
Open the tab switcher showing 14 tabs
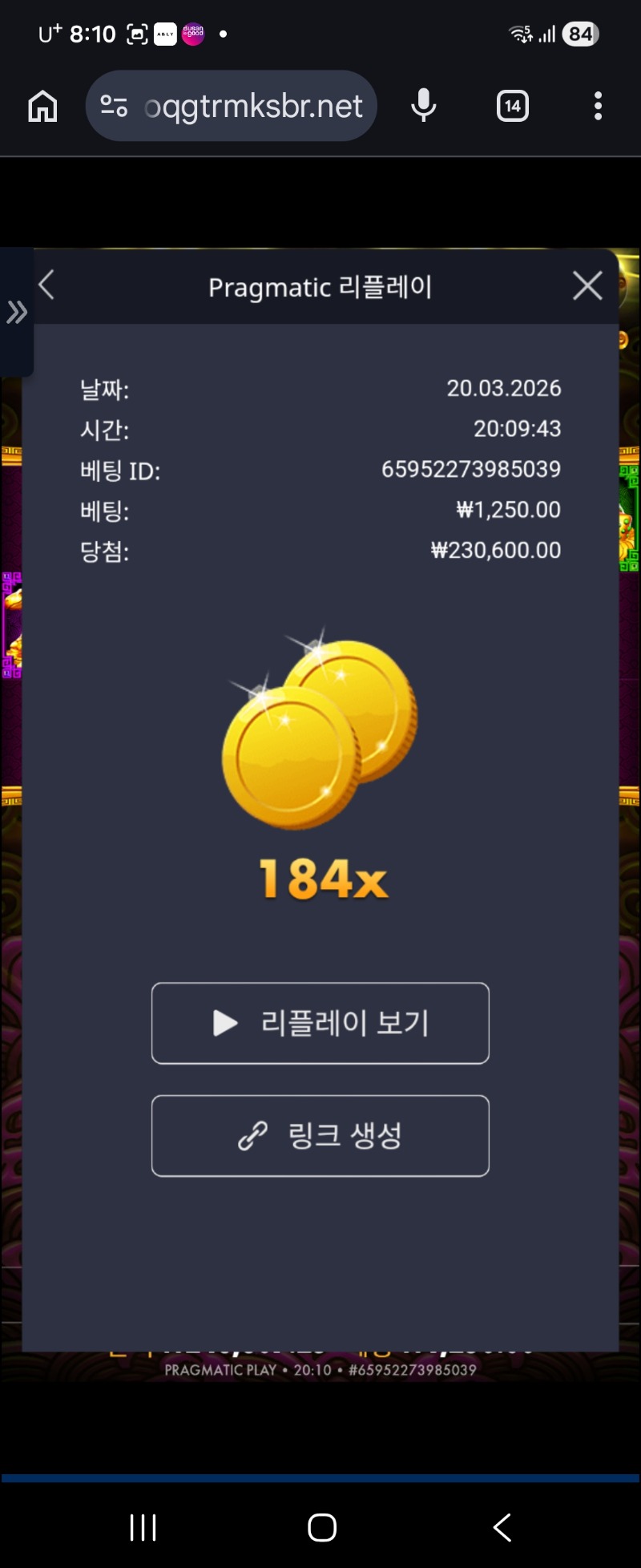pyautogui.click(x=513, y=106)
